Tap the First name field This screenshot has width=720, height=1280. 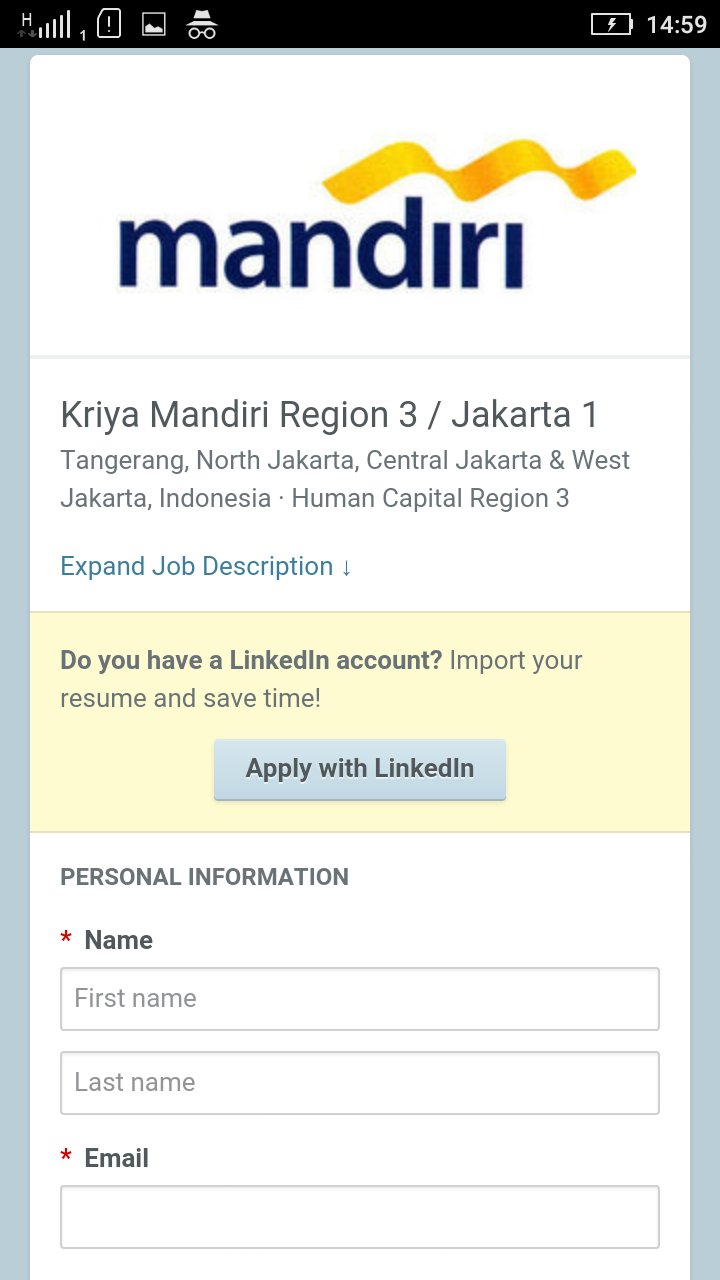[360, 998]
